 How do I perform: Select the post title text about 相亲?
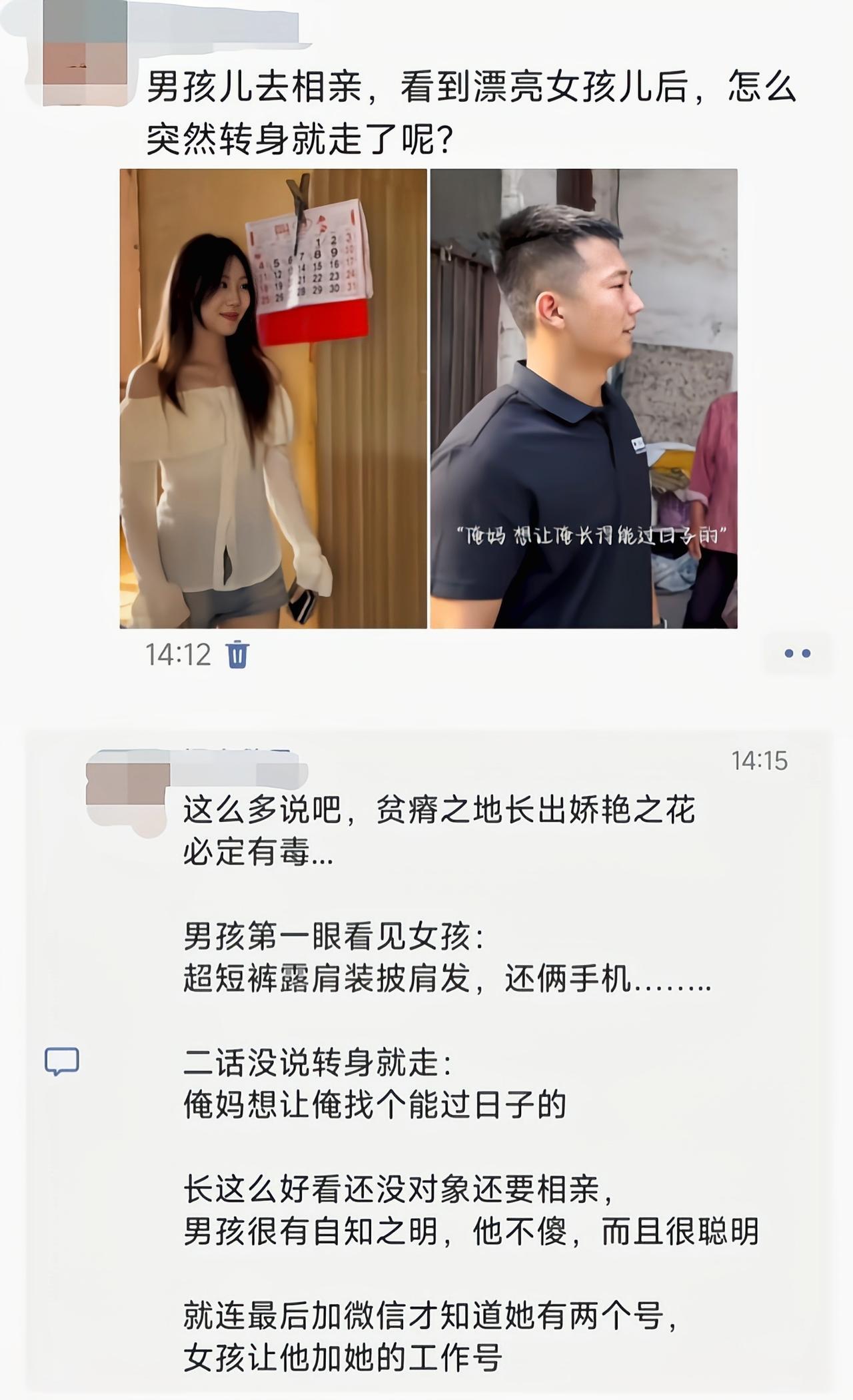[x=466, y=113]
